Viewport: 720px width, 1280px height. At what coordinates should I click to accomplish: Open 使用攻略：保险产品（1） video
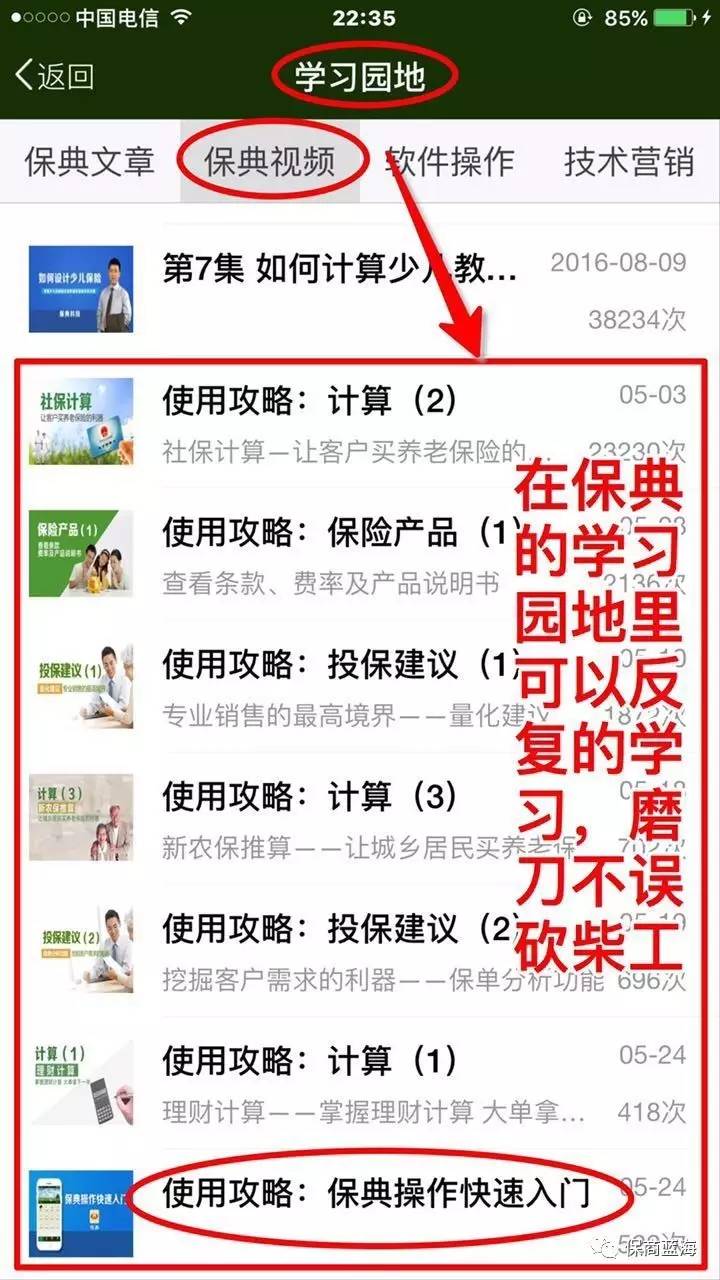click(360, 553)
